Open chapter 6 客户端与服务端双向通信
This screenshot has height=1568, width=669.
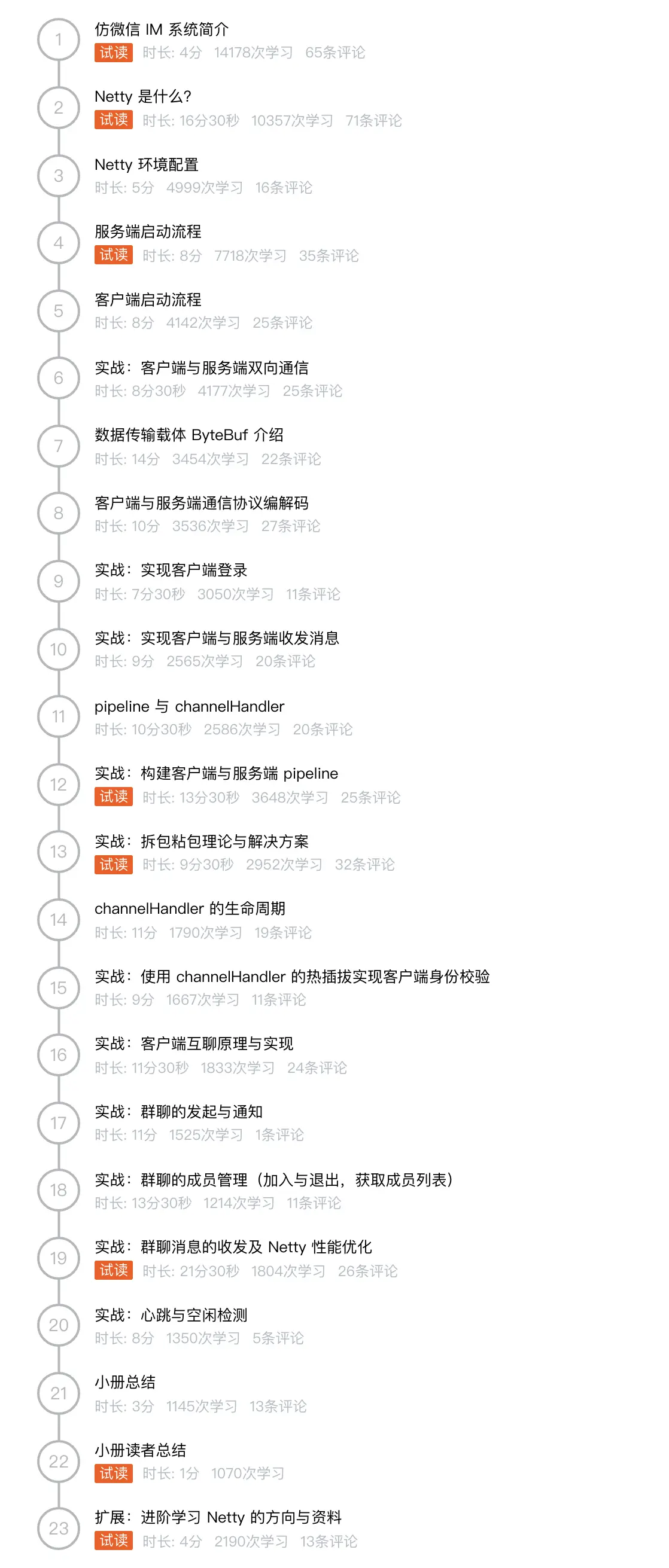[x=201, y=368]
